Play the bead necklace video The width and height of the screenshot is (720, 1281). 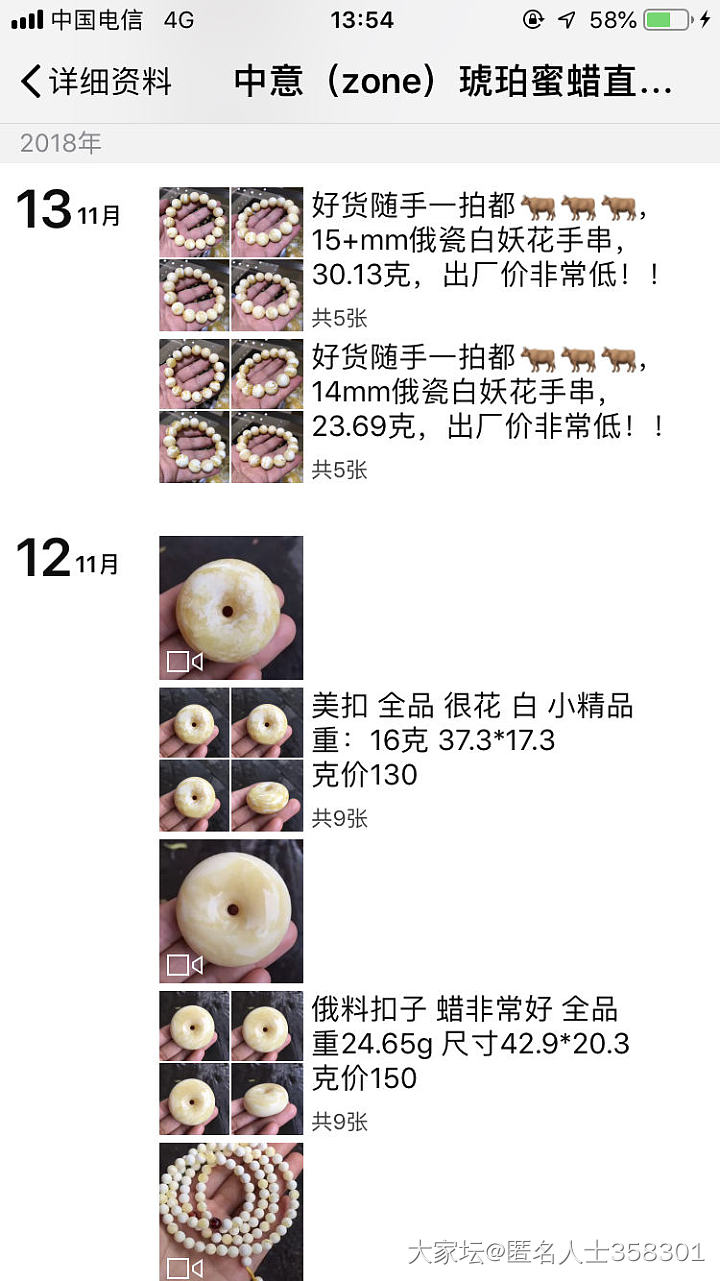[x=231, y=1212]
